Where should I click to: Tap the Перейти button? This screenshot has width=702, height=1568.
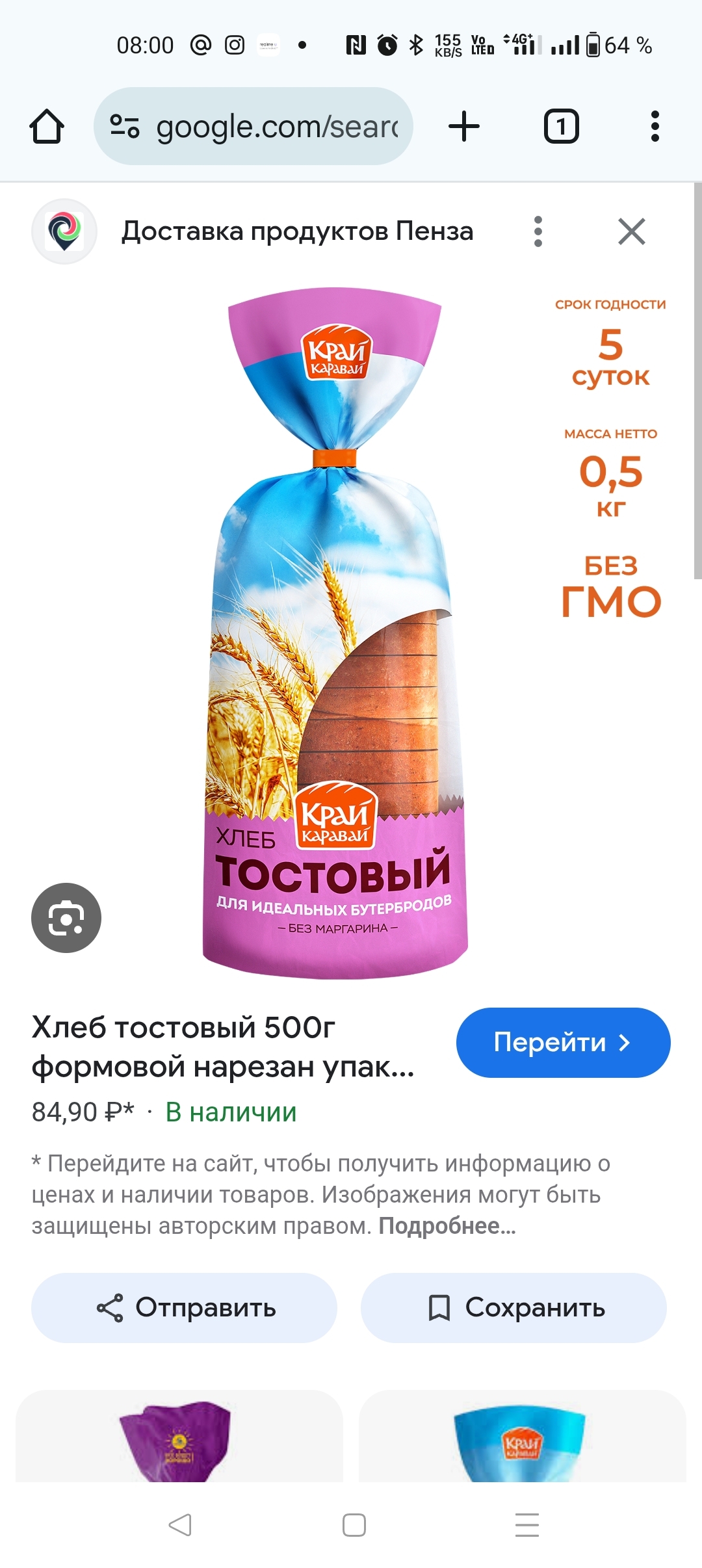point(563,1042)
